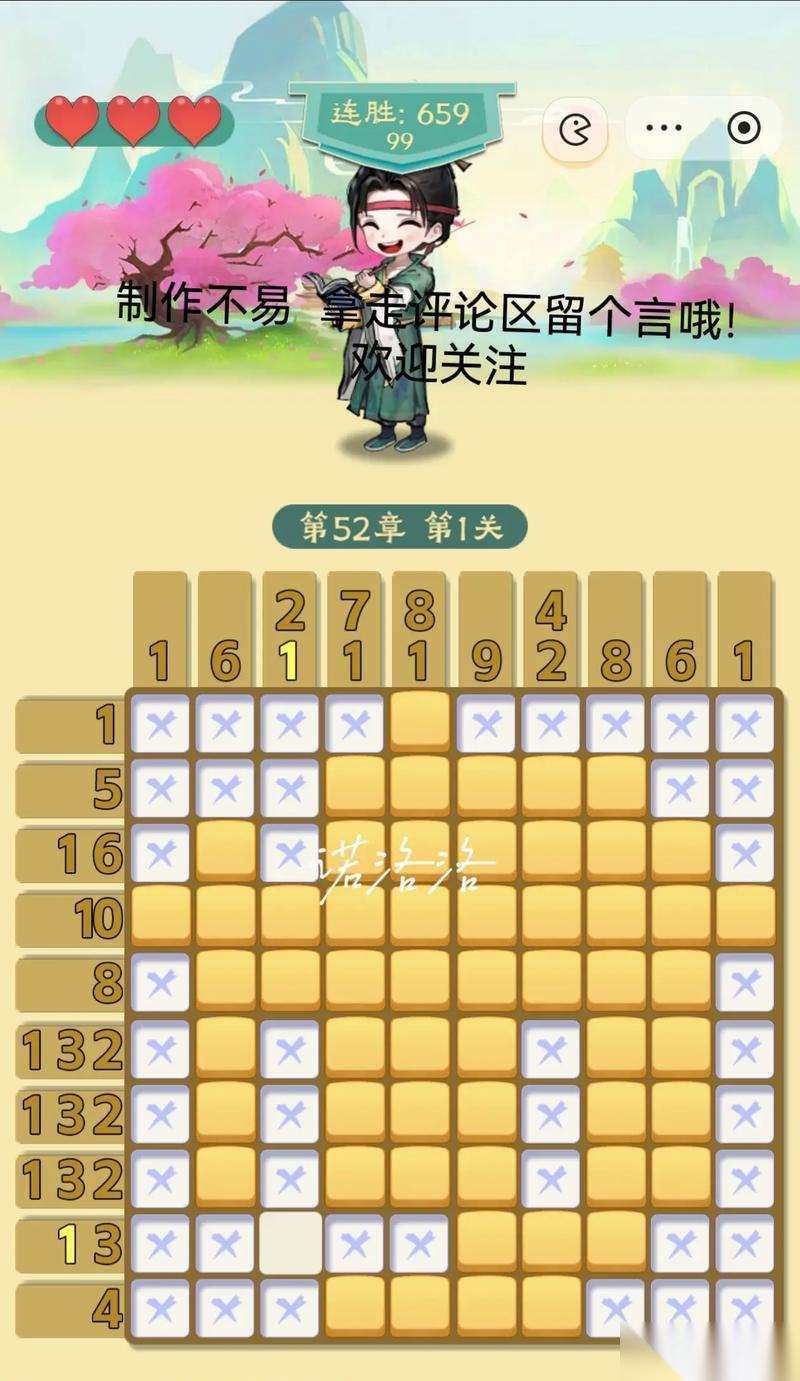The height and width of the screenshot is (1381, 800).
Task: Open the mini program more options menu
Action: tap(664, 128)
